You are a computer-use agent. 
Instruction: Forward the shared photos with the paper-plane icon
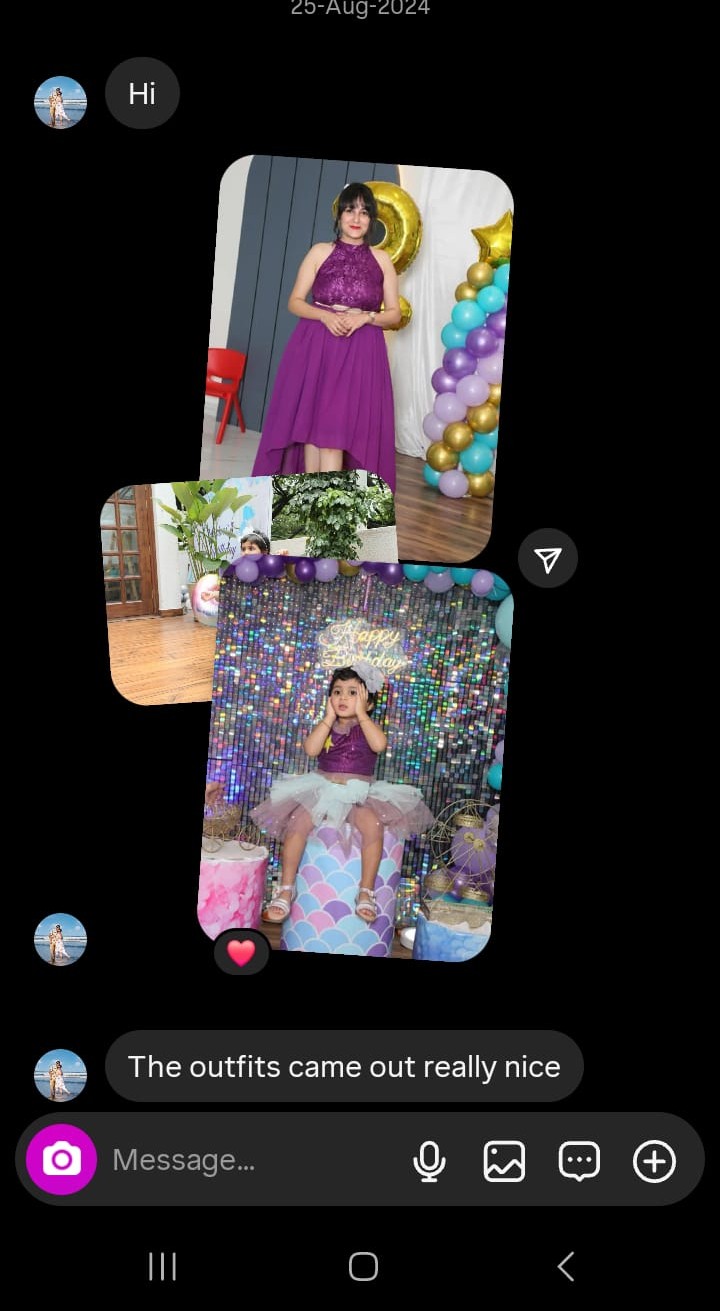tap(548, 558)
